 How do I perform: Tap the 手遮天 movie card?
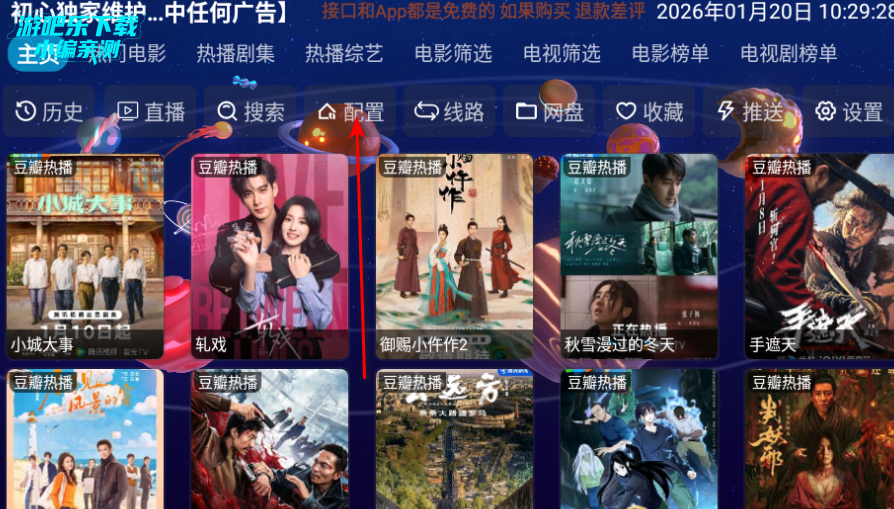(x=820, y=257)
